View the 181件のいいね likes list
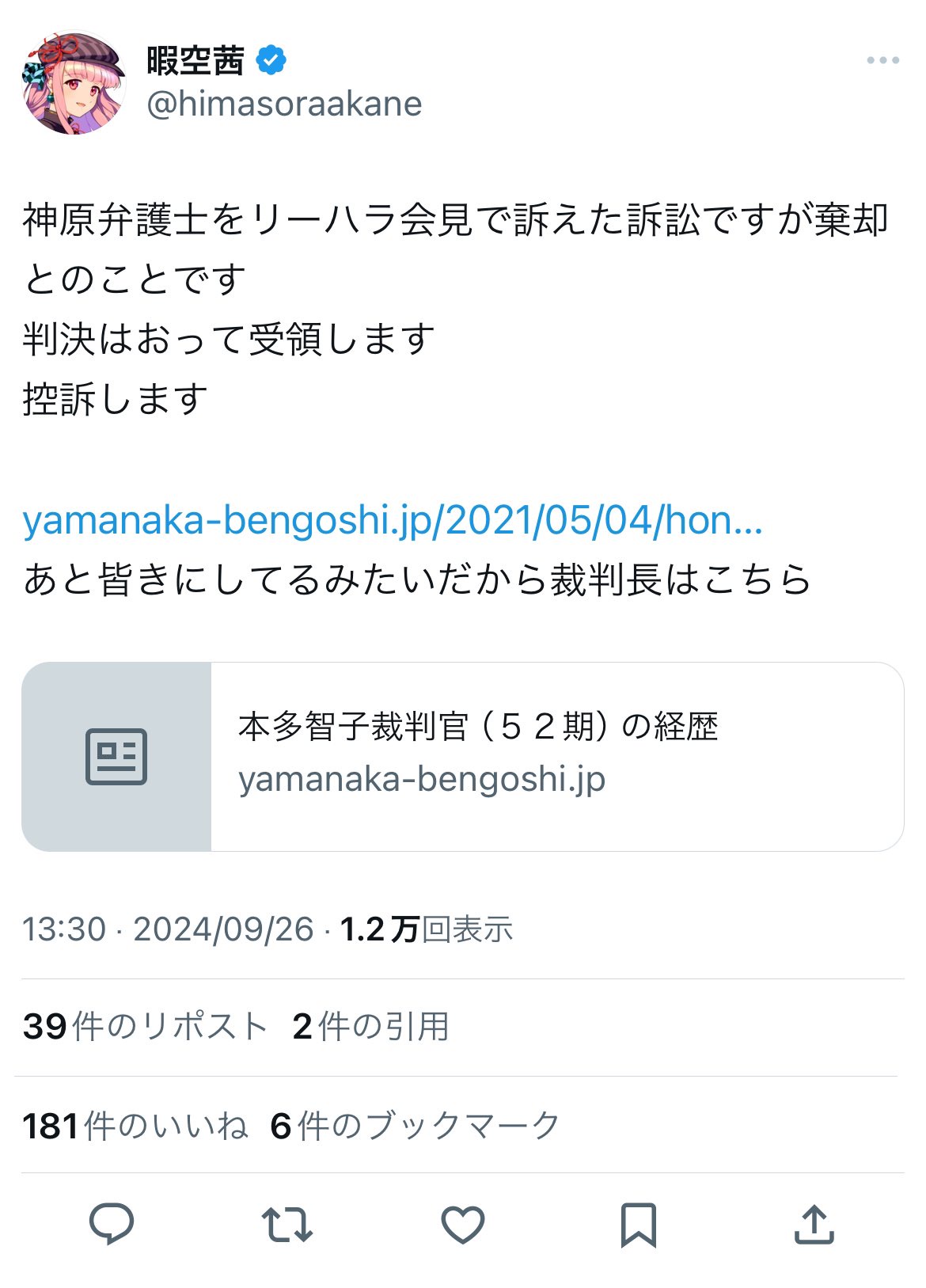Screen dimensions: 926x1288 135,1125
